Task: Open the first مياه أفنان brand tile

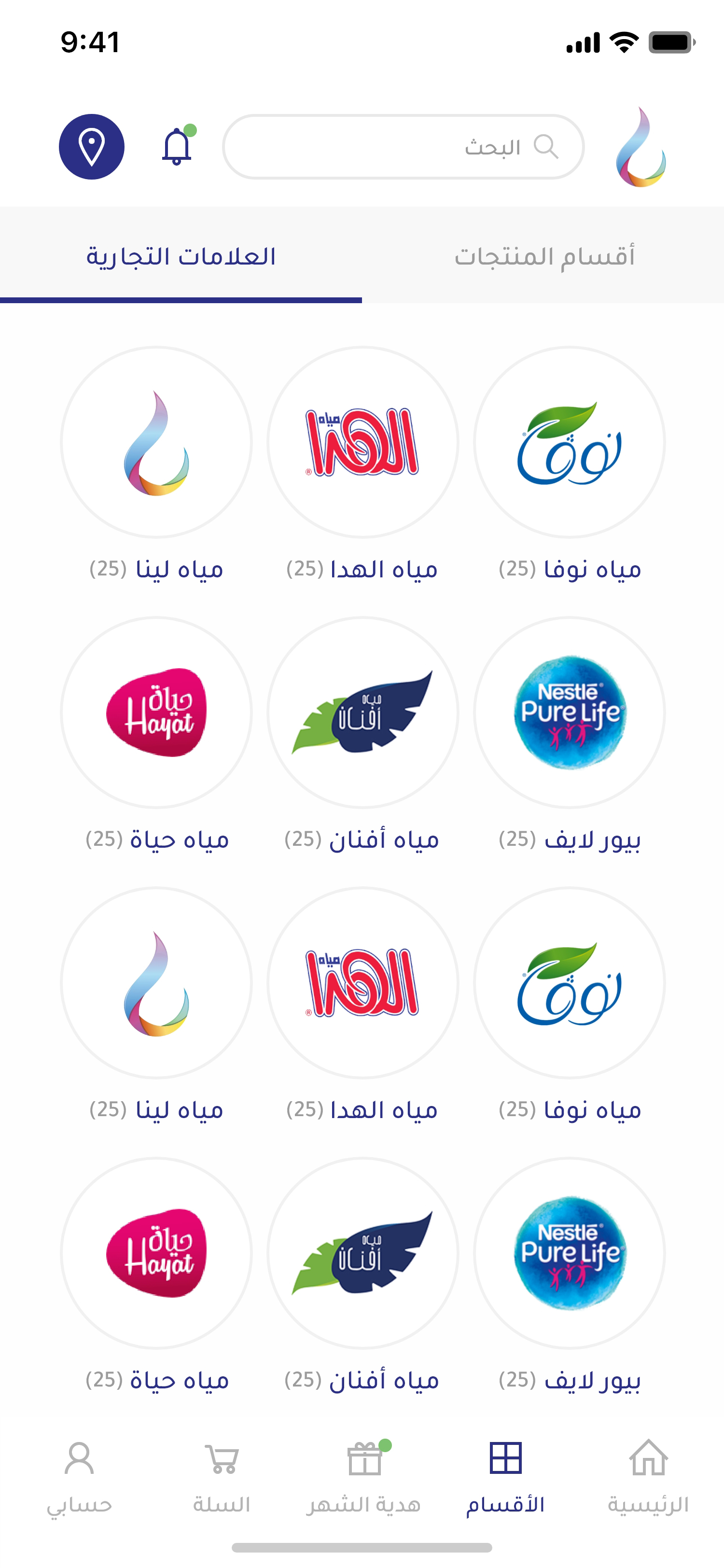Action: (362, 713)
